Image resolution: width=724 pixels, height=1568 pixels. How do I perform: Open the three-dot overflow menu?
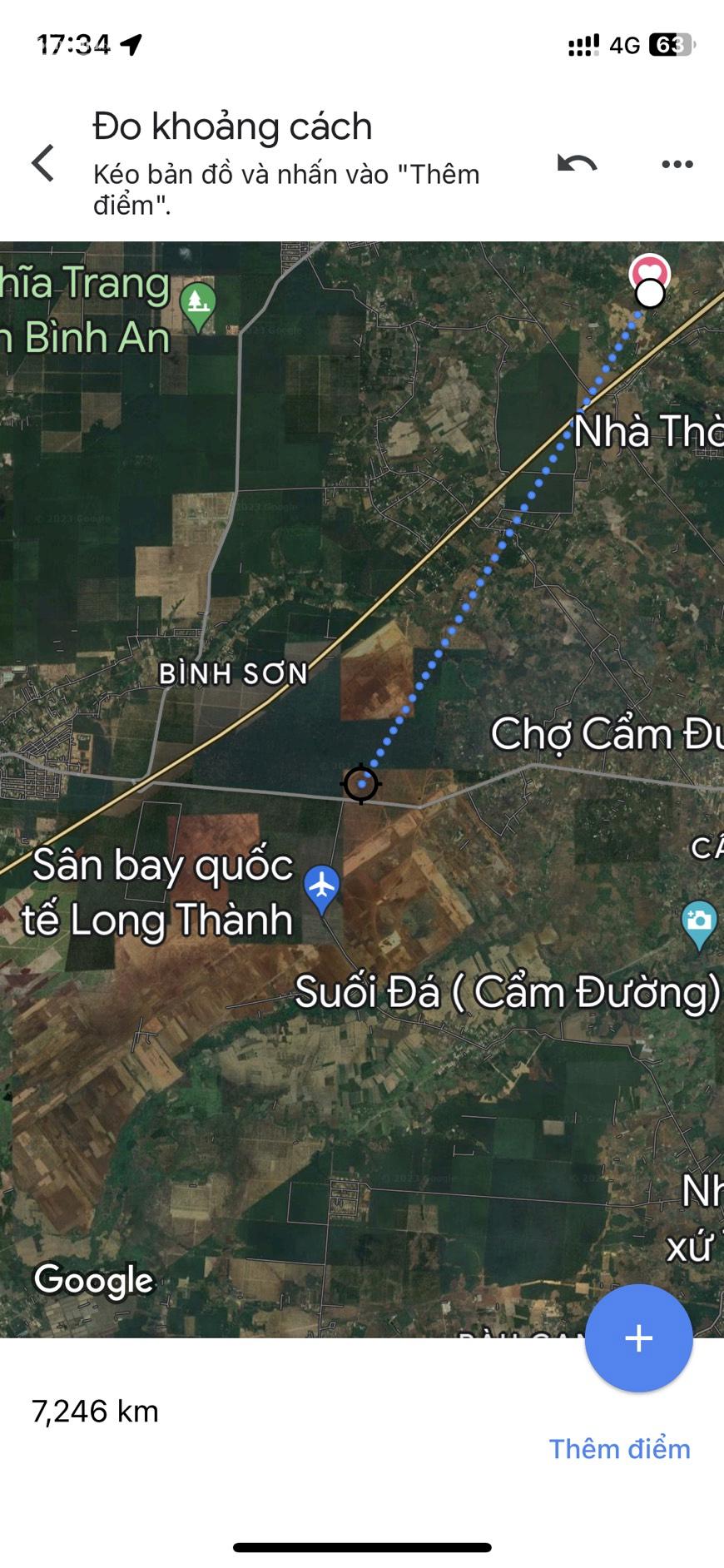click(x=677, y=164)
